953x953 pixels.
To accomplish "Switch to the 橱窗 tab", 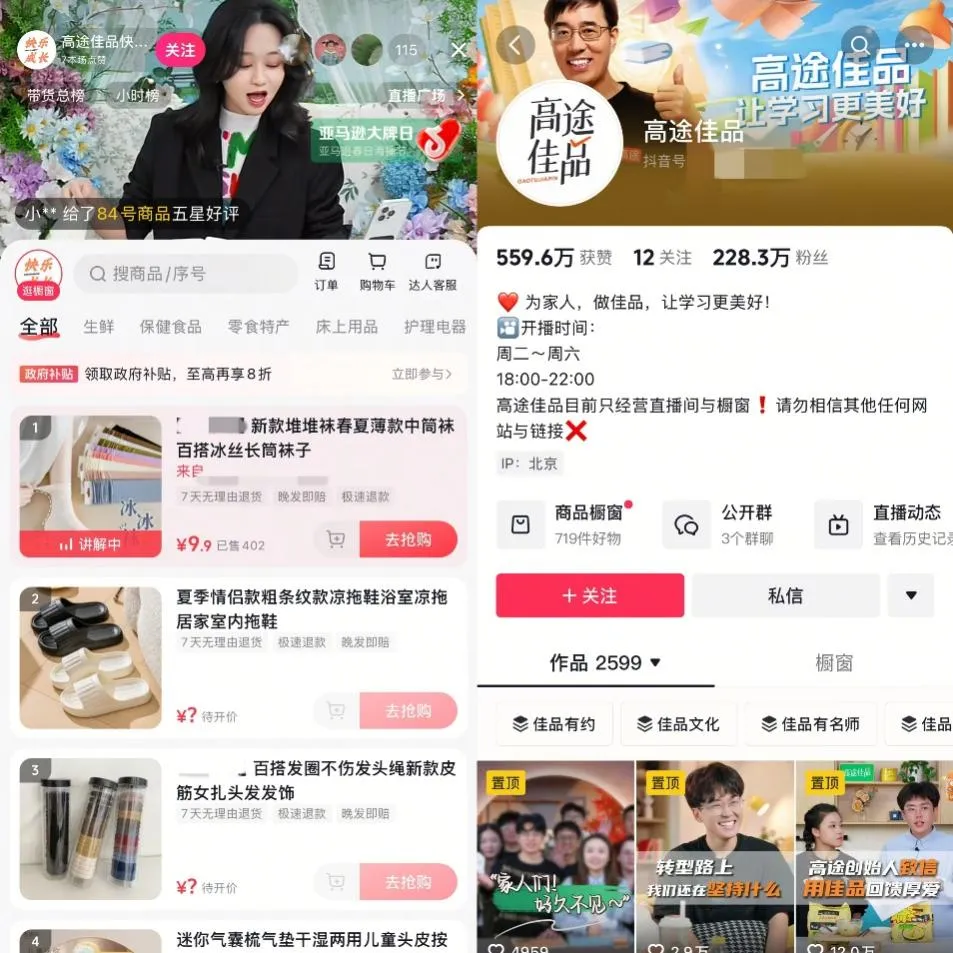I will click(x=833, y=662).
